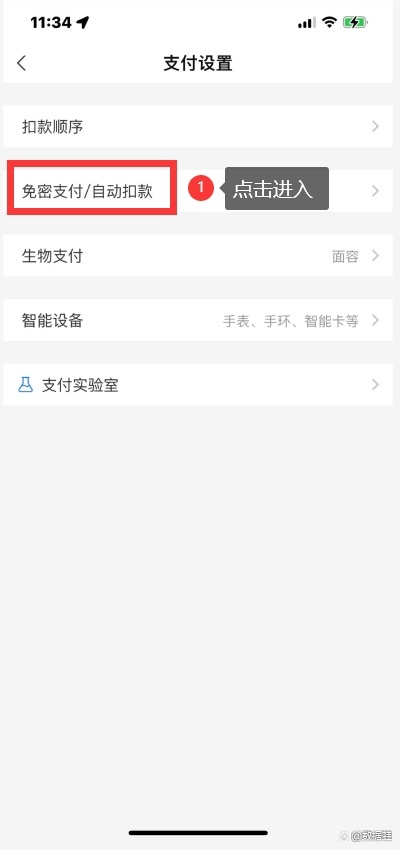Go back from 支付设置
The width and height of the screenshot is (400, 850).
(21, 63)
